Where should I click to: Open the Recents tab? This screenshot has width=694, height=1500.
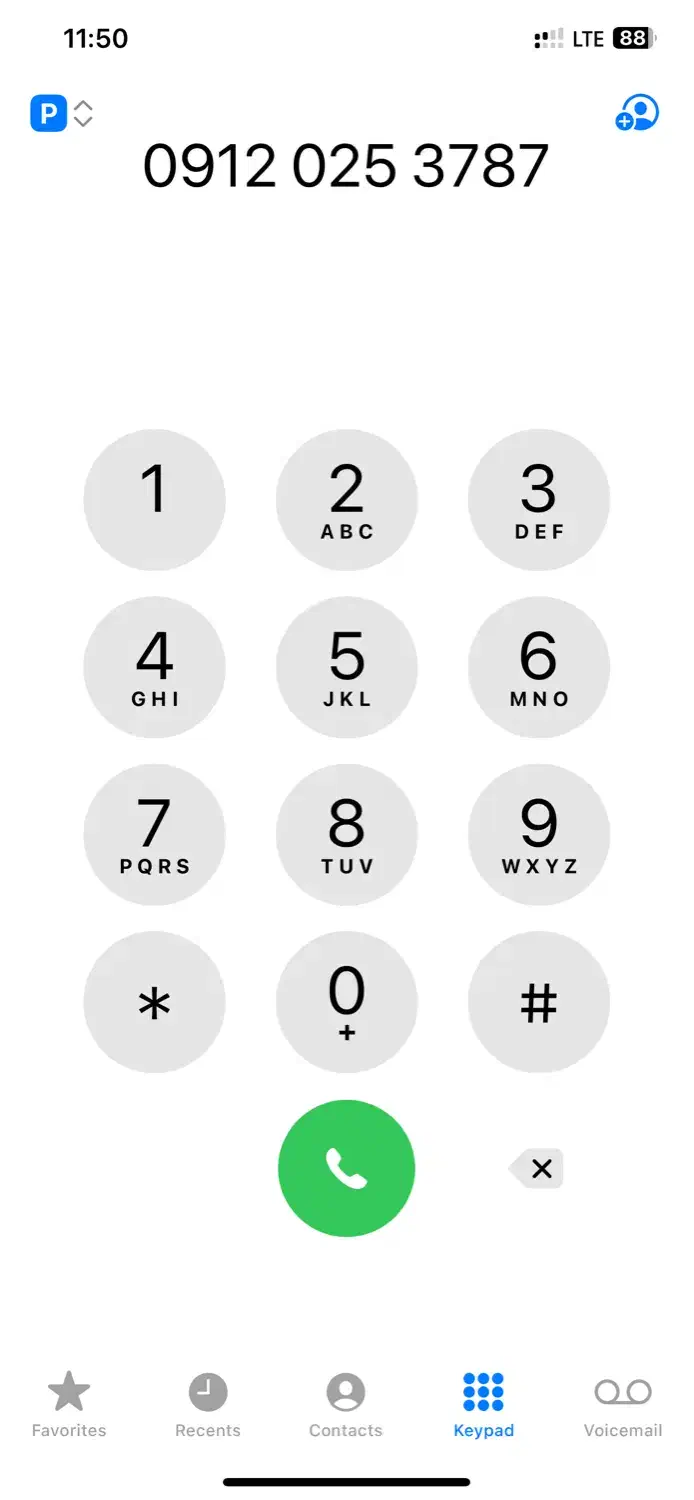tap(208, 1404)
